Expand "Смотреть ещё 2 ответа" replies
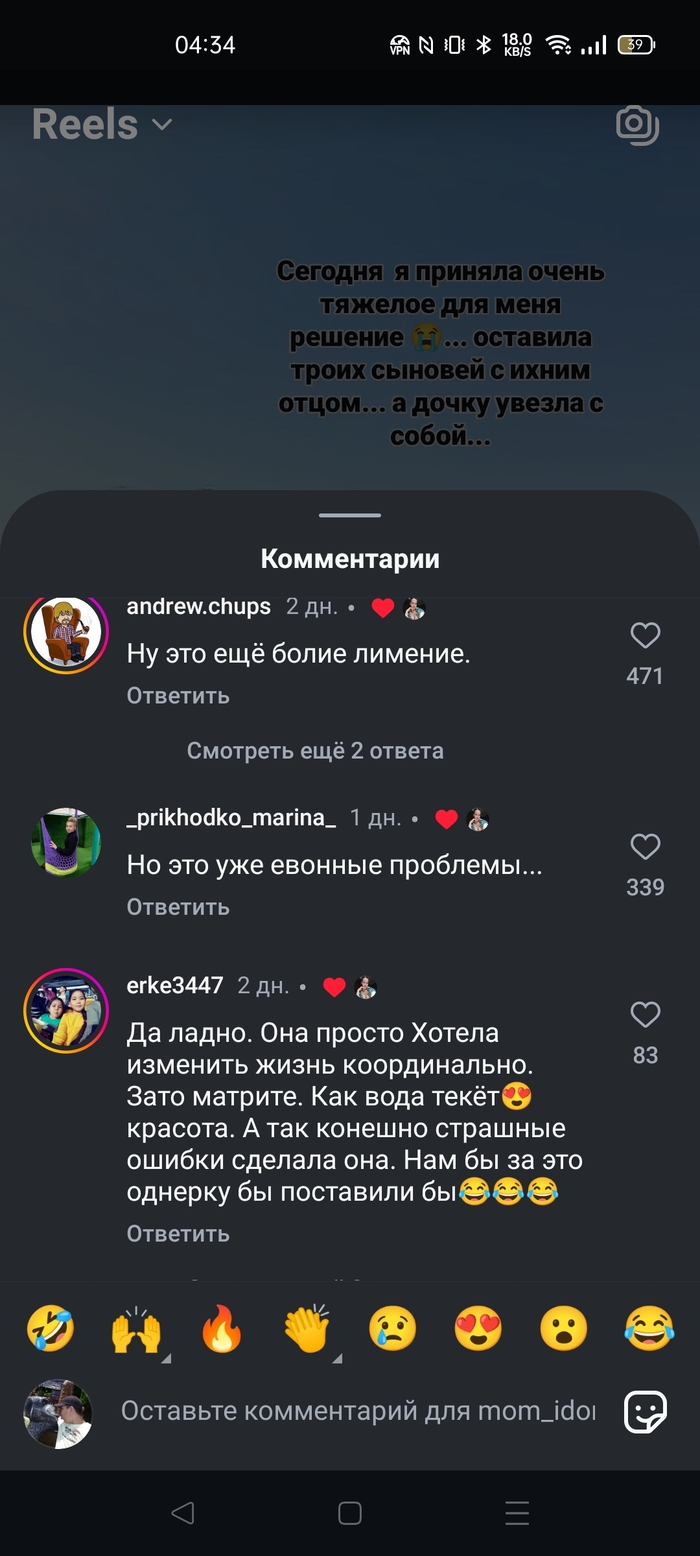The image size is (700, 1556). click(x=315, y=750)
